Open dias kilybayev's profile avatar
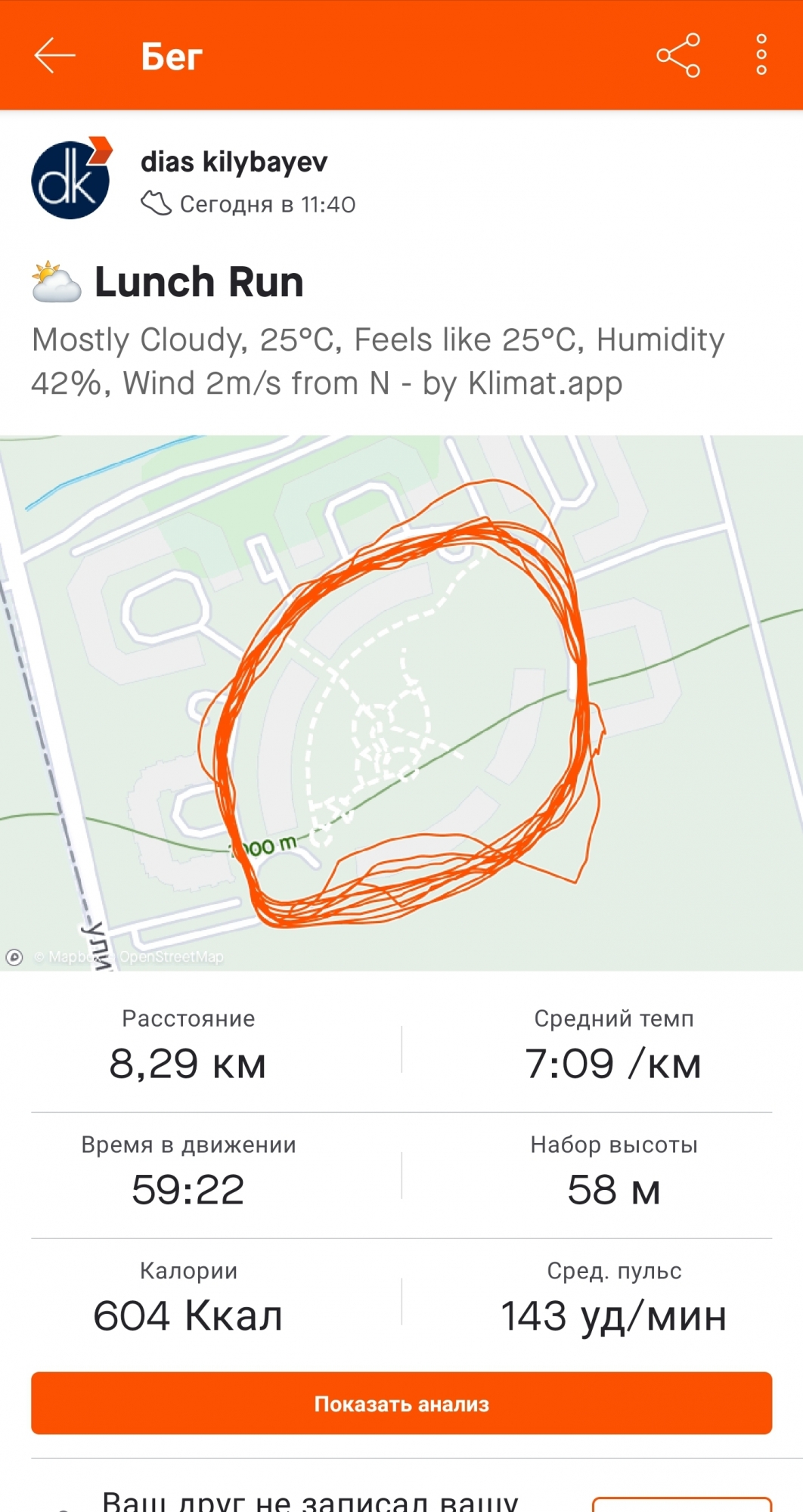Image resolution: width=803 pixels, height=1512 pixels. [71, 180]
